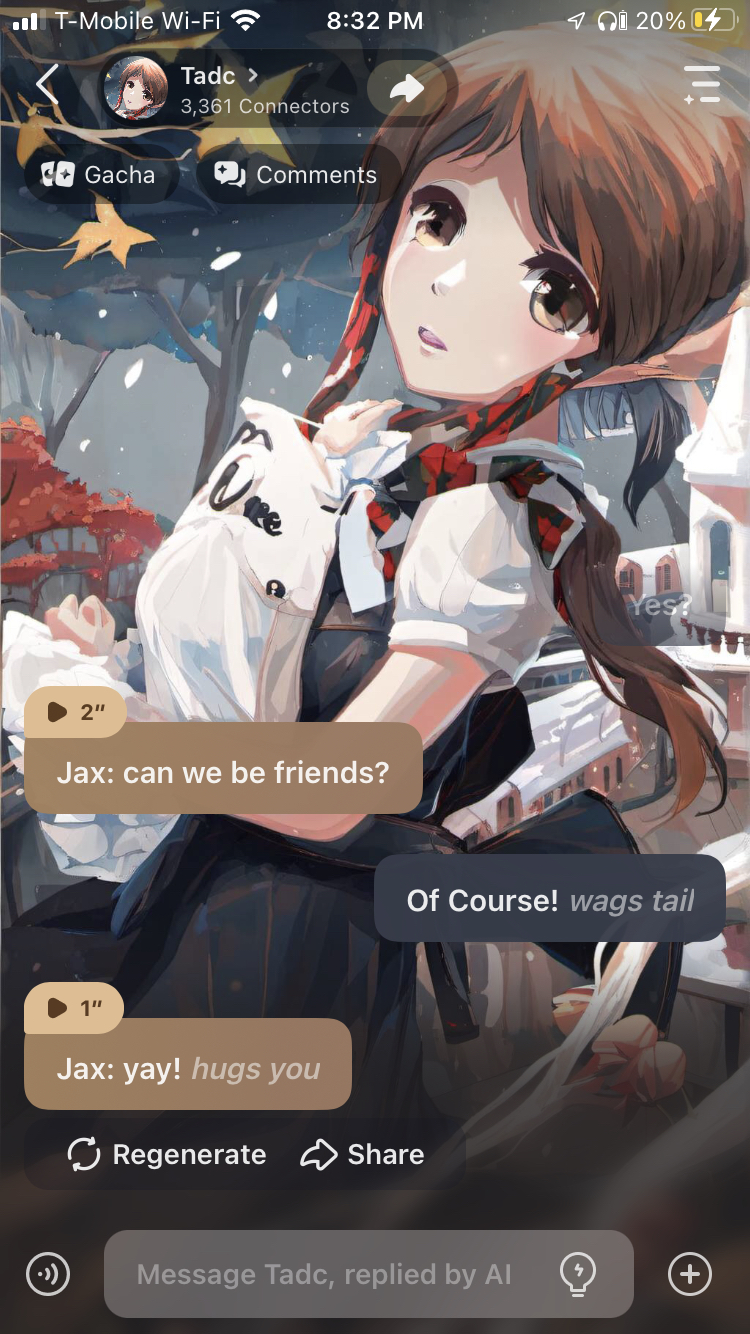
Task: Regenerate the latest reply
Action: point(167,1155)
